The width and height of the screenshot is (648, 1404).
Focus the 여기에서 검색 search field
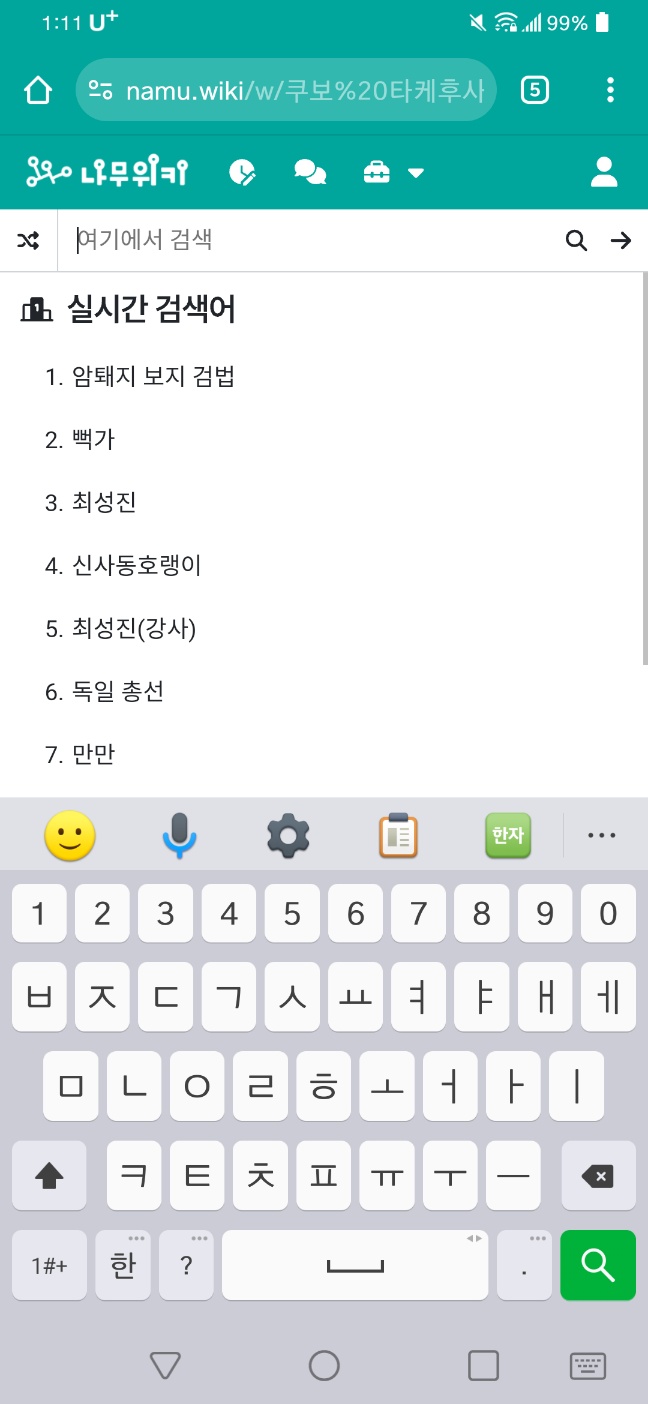(x=308, y=240)
